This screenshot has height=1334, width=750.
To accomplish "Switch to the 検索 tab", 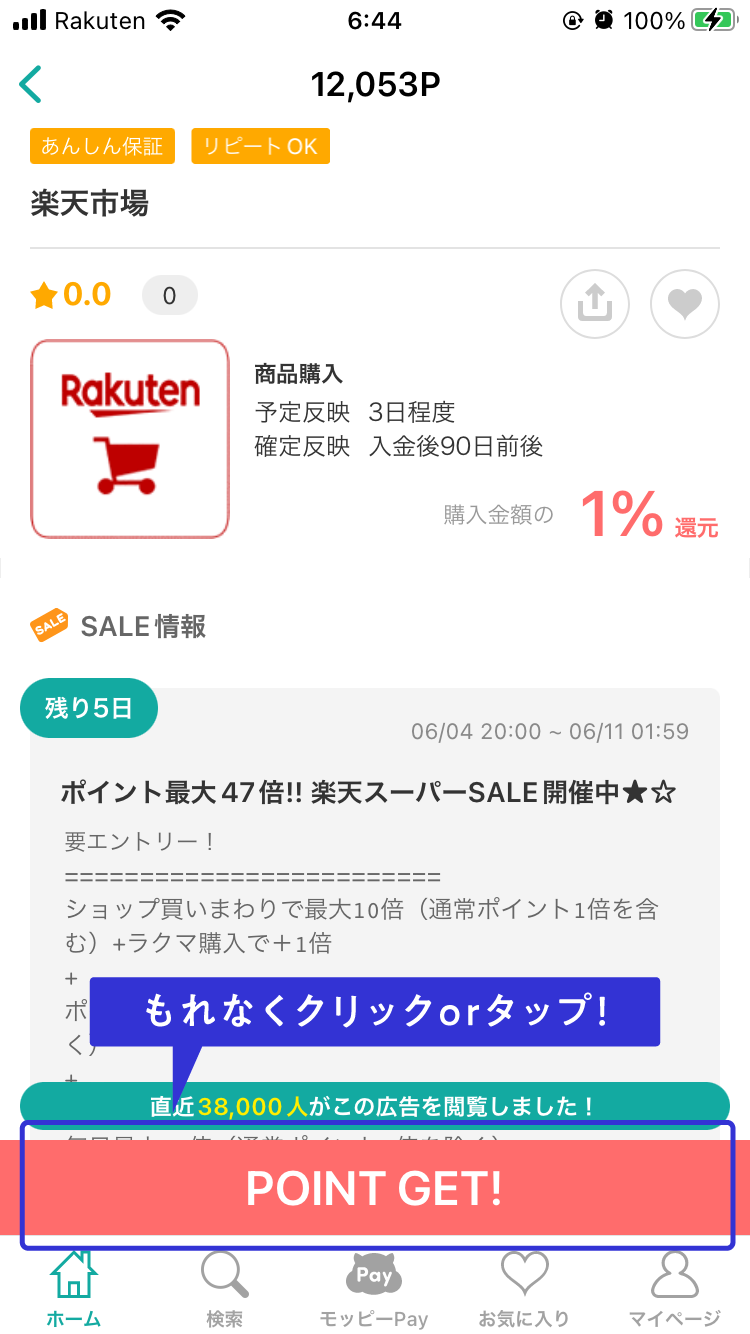I will [x=225, y=1290].
